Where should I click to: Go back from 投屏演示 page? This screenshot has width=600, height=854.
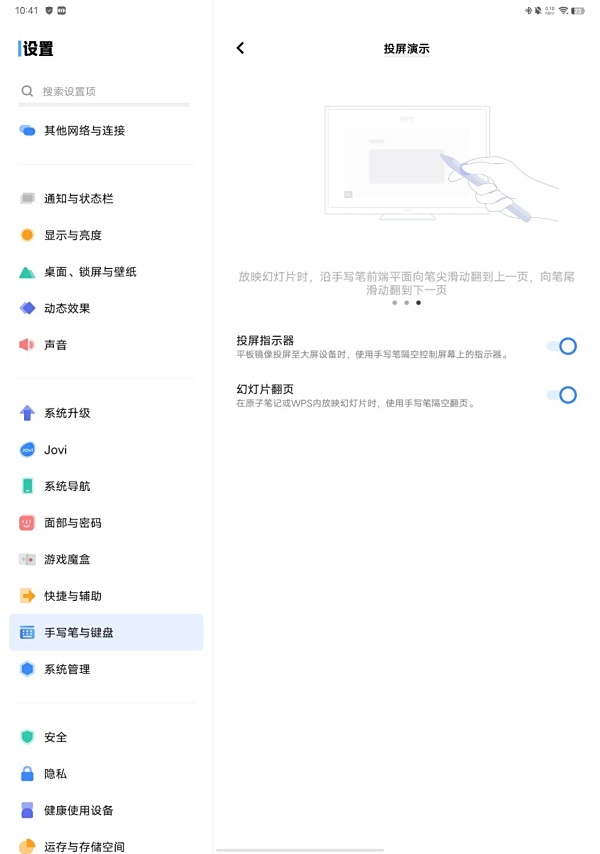(240, 48)
